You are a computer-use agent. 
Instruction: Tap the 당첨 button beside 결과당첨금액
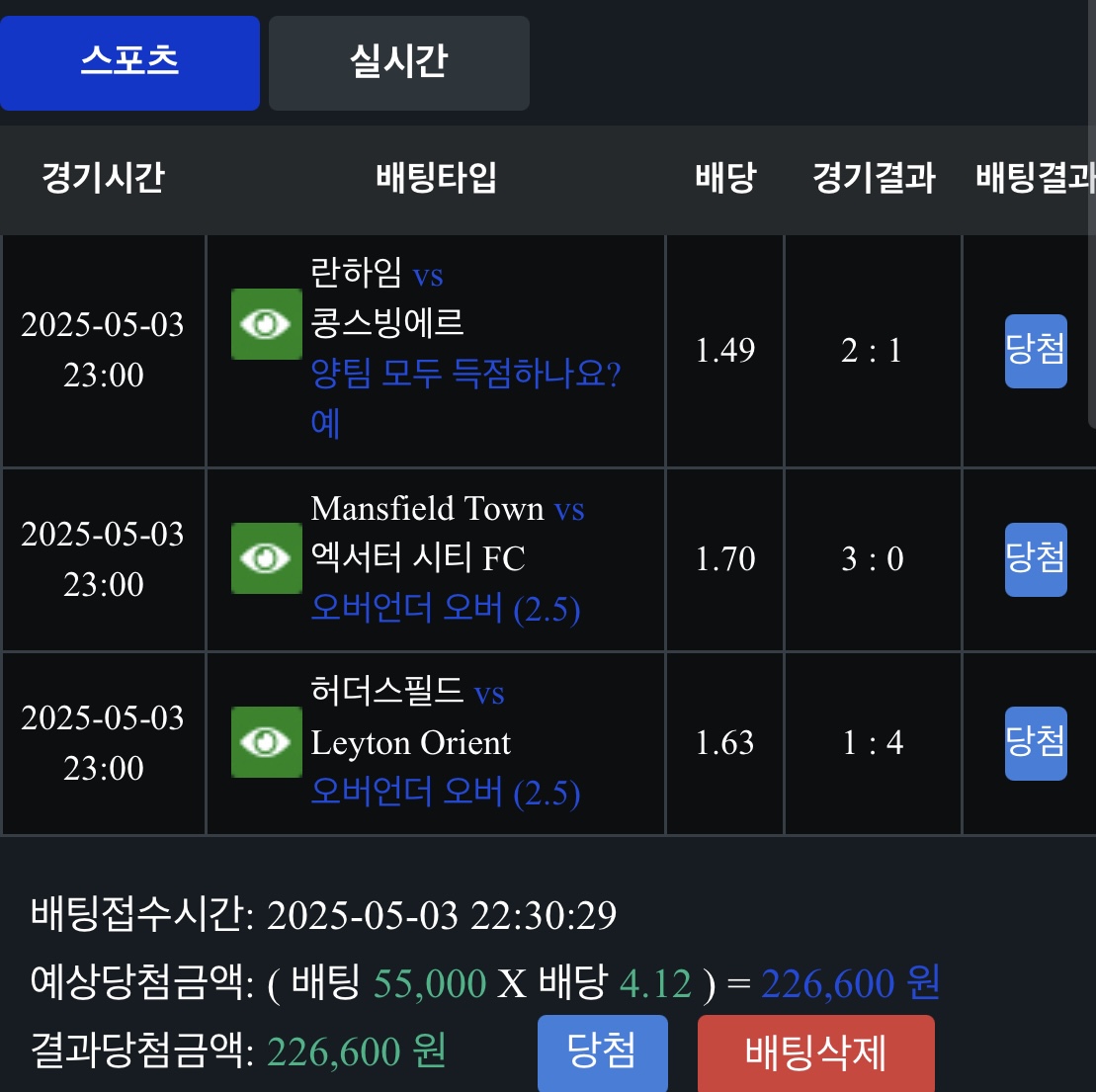pos(602,1051)
